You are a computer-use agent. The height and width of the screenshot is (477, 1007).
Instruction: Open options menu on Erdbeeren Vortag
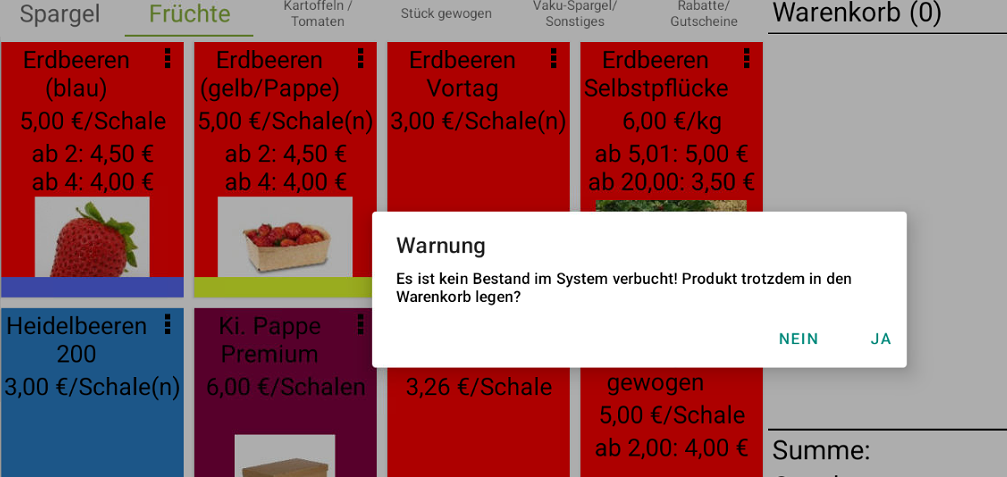[x=553, y=59]
